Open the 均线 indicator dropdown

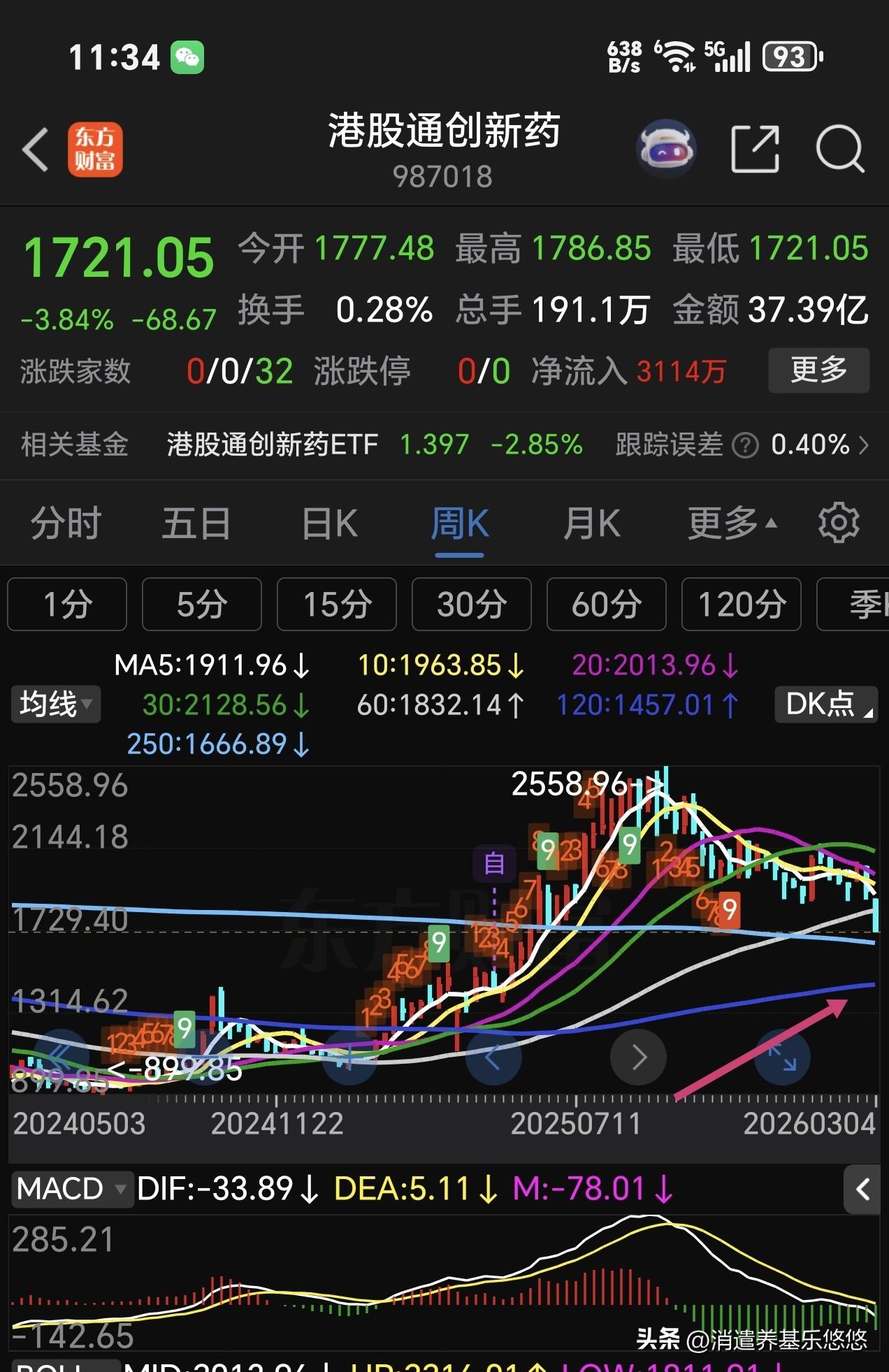point(55,706)
